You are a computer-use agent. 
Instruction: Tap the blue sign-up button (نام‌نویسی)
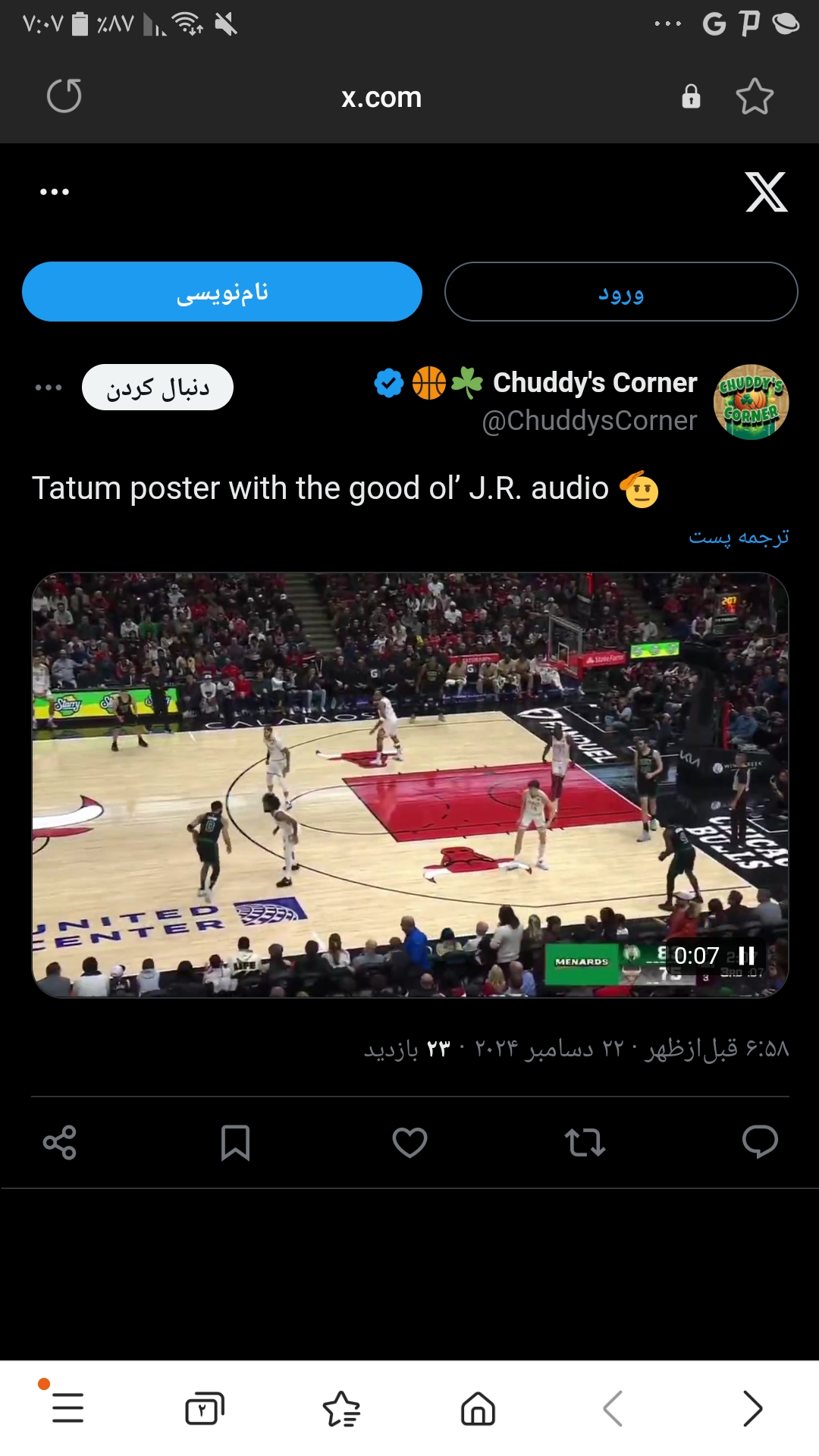[222, 292]
